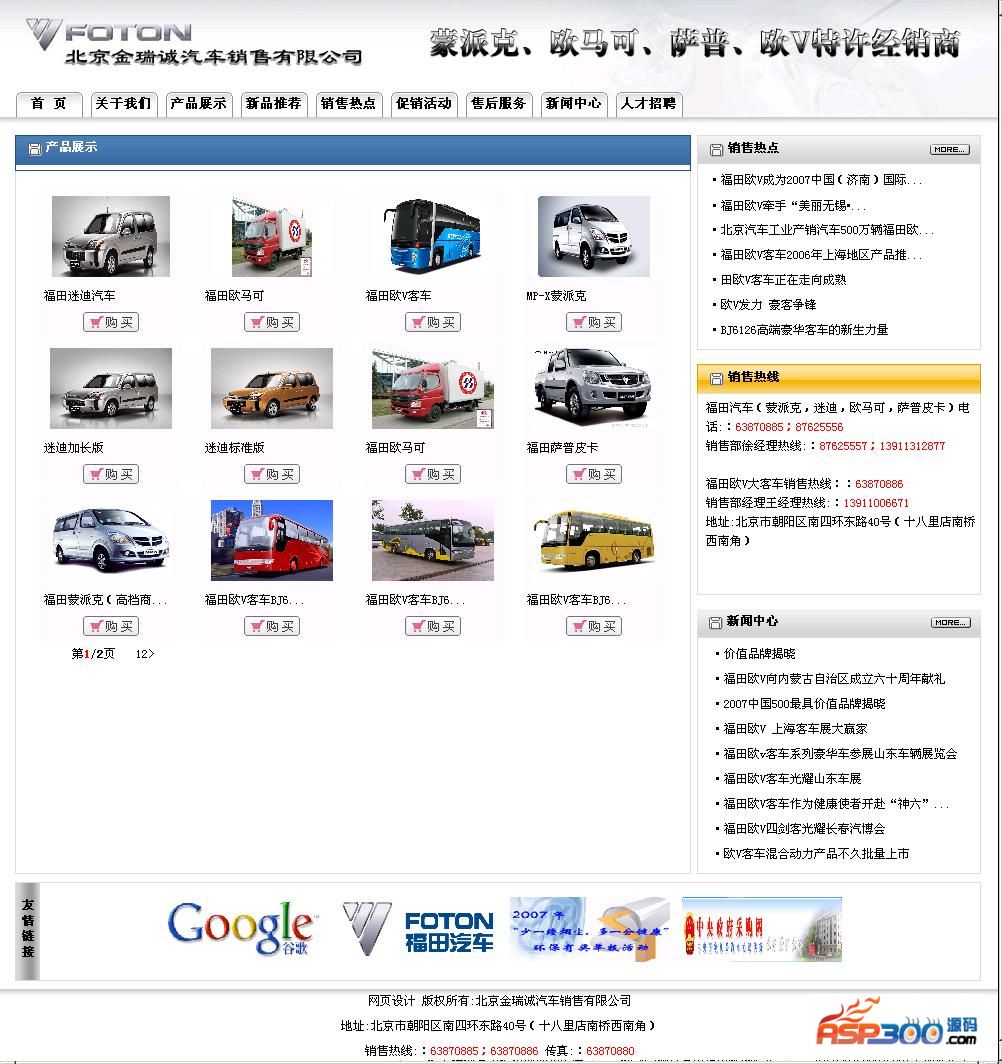The height and width of the screenshot is (1064, 1002).
Task: Tap the 购买 button under 福田迷迪汽车
Action: click(x=110, y=322)
